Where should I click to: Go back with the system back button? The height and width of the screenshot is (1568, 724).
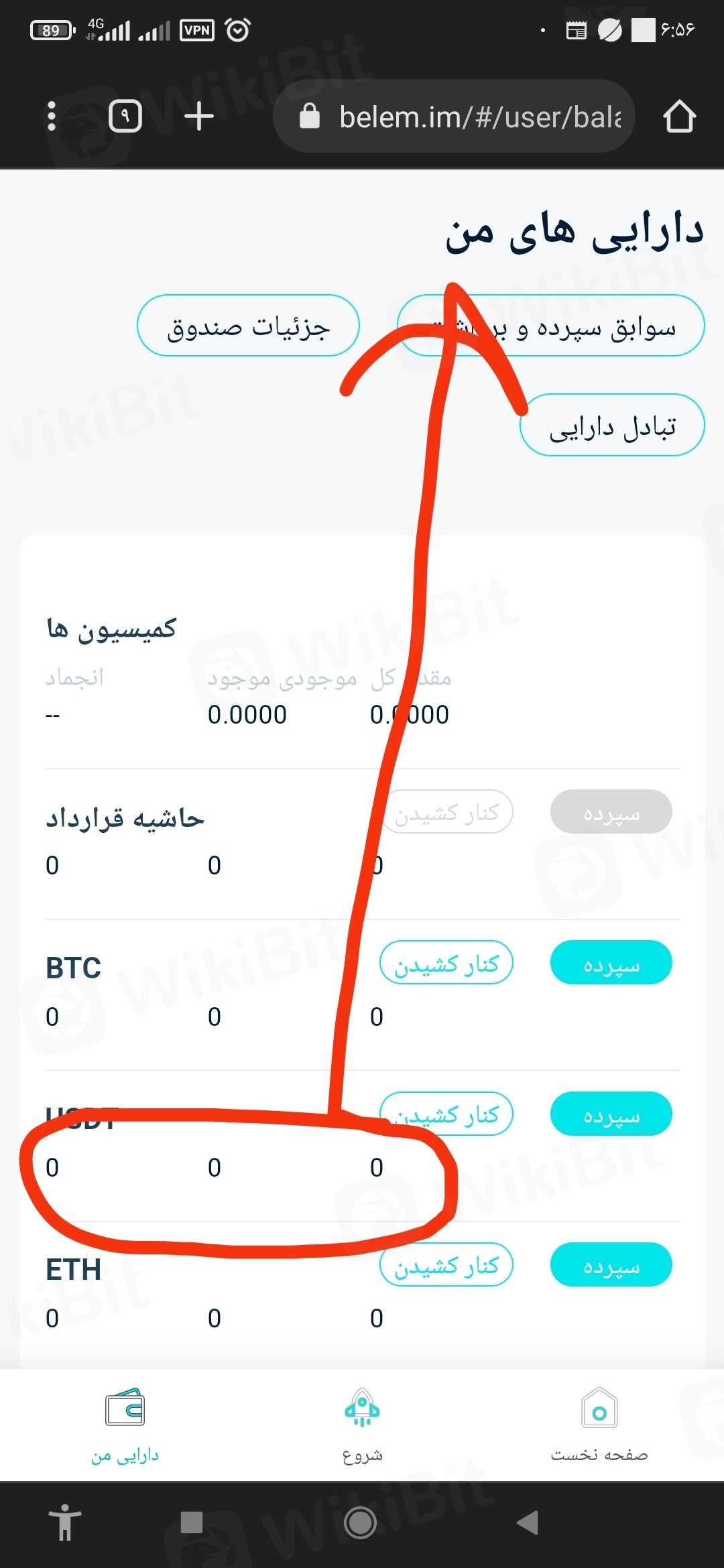(x=528, y=1522)
